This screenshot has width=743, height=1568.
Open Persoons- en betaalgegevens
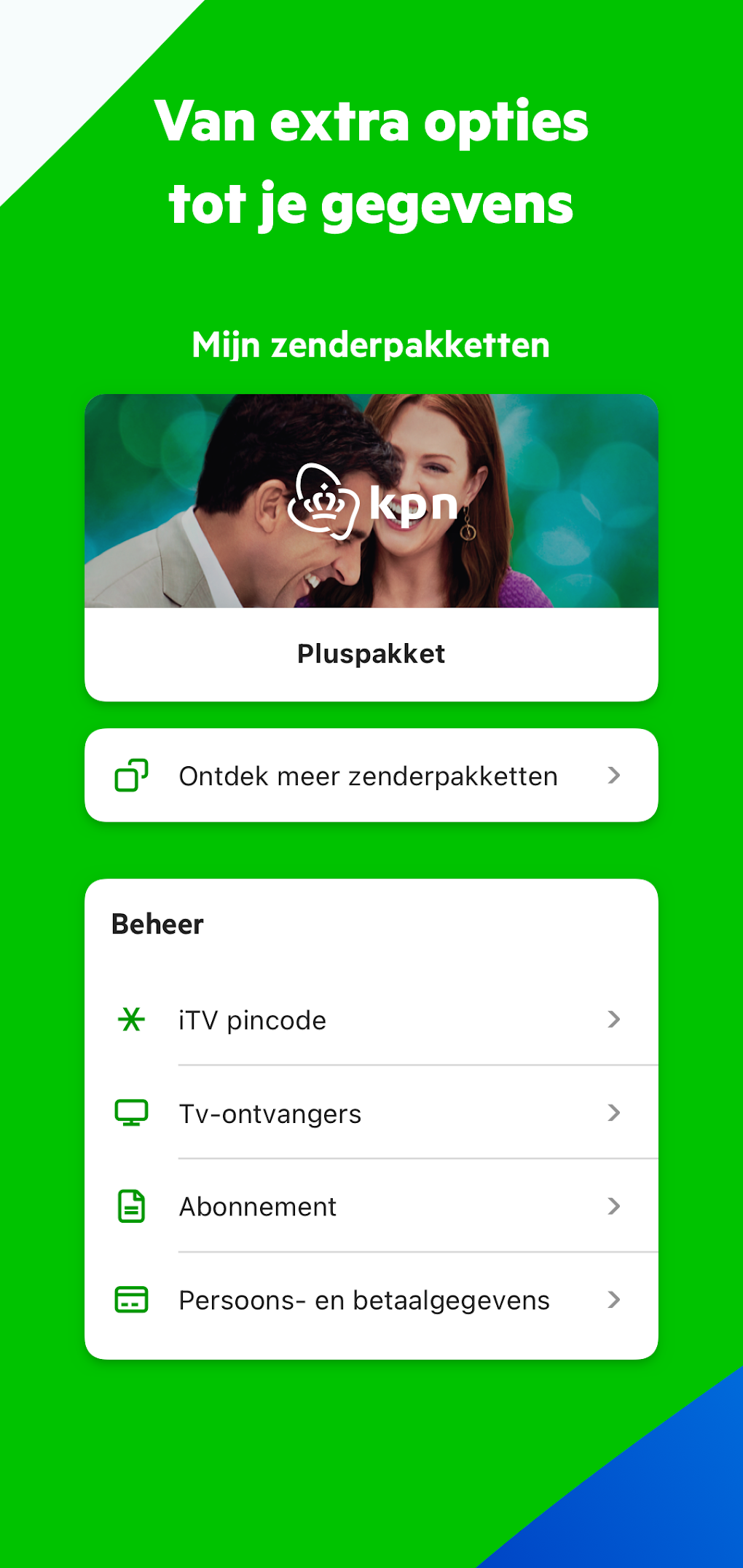[x=364, y=1299]
